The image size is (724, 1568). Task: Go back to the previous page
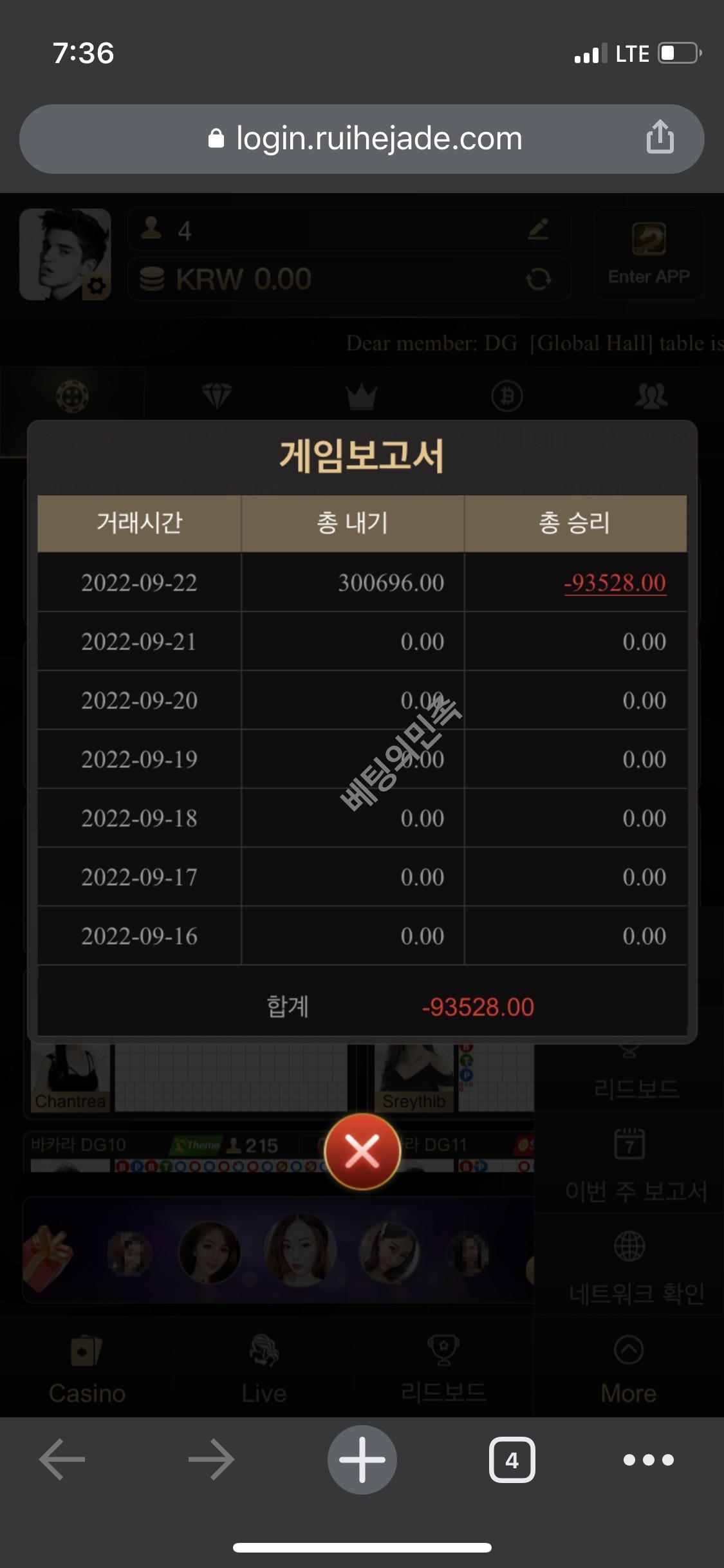(62, 1459)
